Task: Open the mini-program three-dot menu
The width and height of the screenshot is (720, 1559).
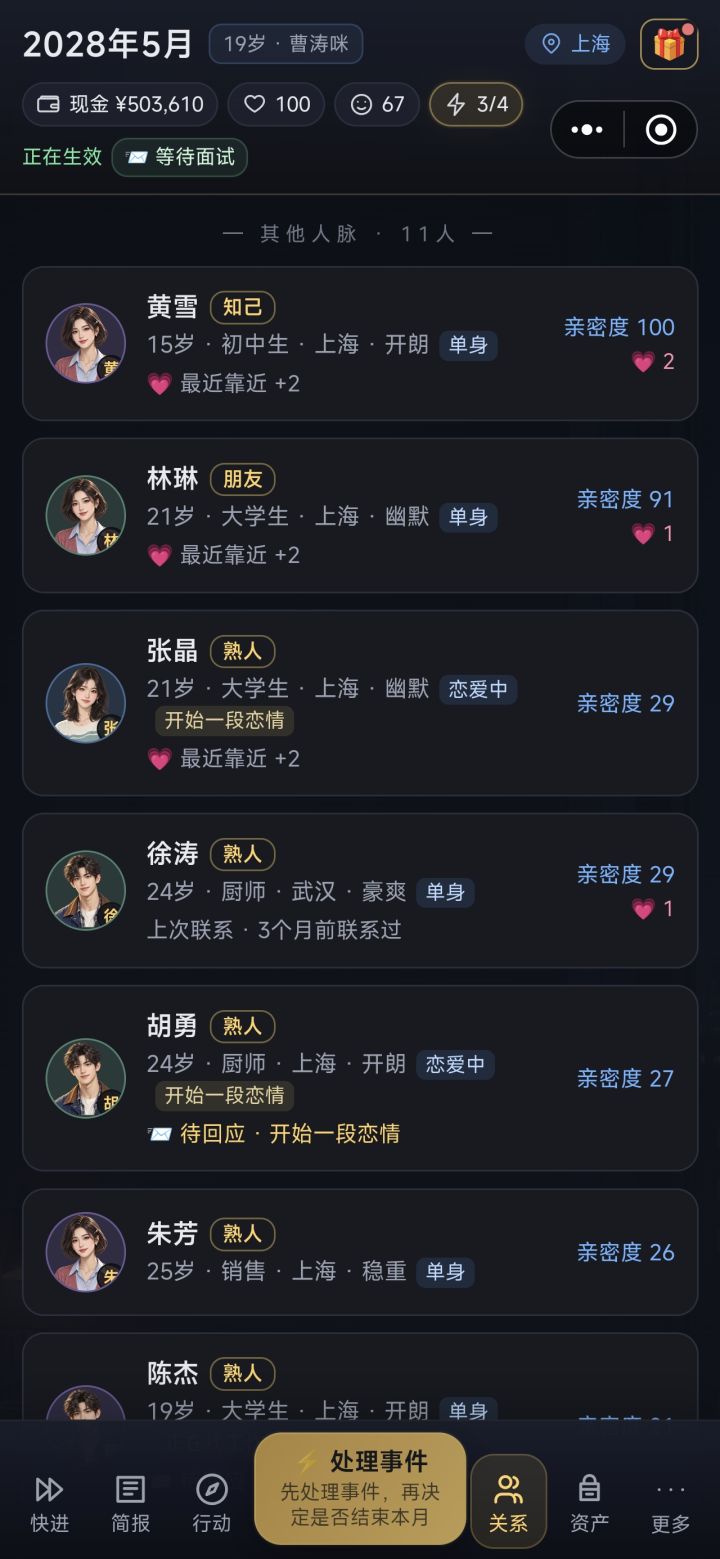Action: tap(587, 130)
